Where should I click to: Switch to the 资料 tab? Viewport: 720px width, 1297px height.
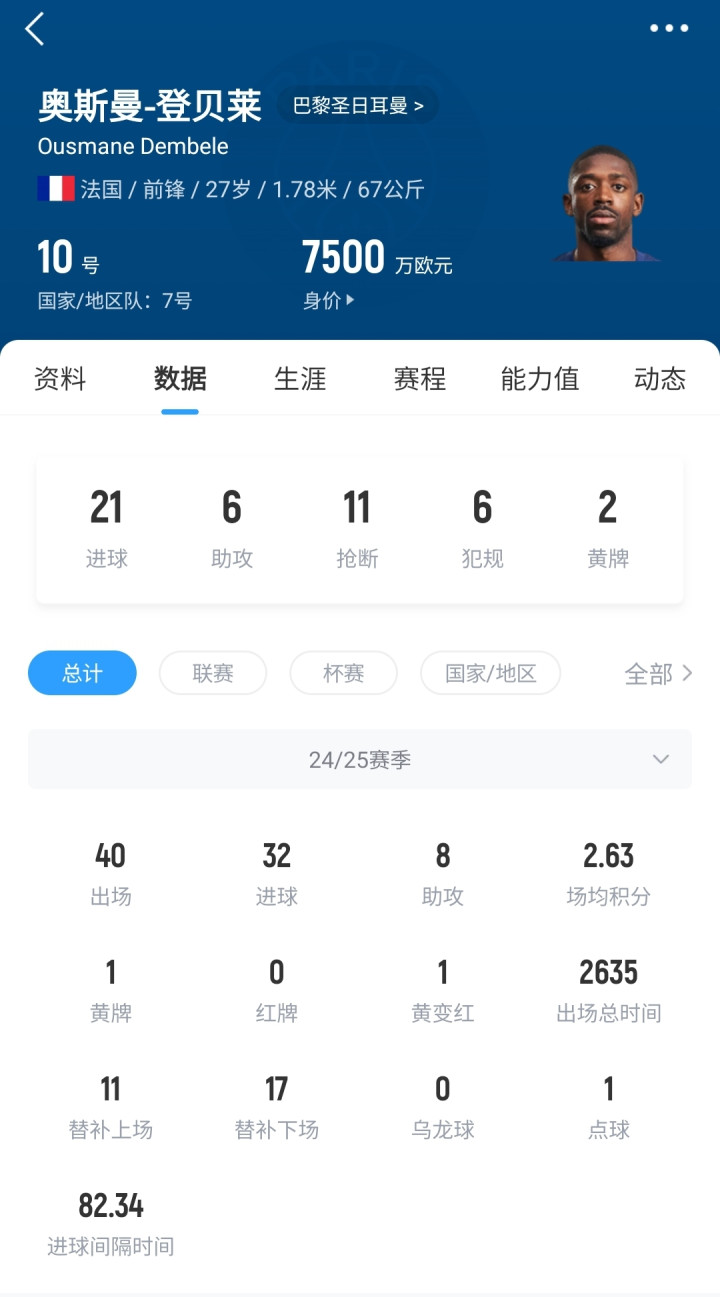(60, 379)
